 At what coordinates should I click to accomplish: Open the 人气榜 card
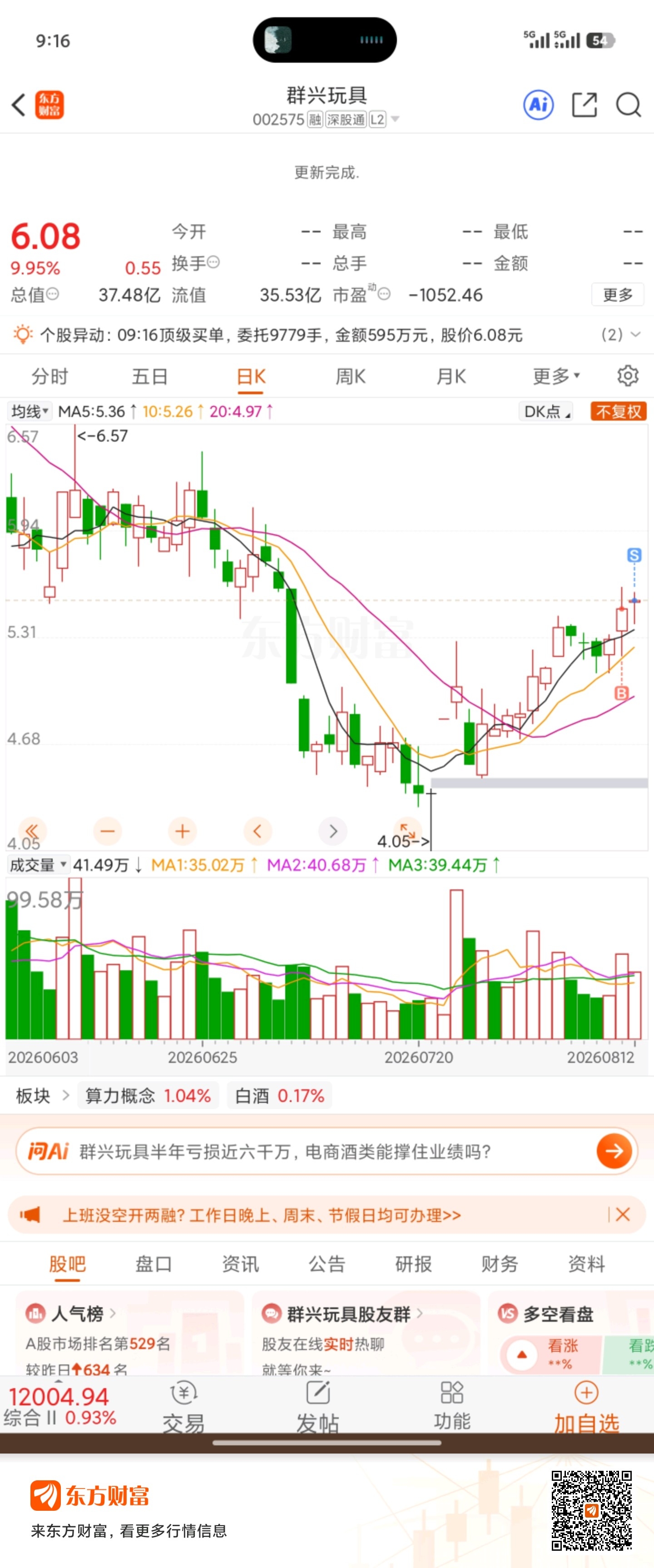coord(129,1332)
